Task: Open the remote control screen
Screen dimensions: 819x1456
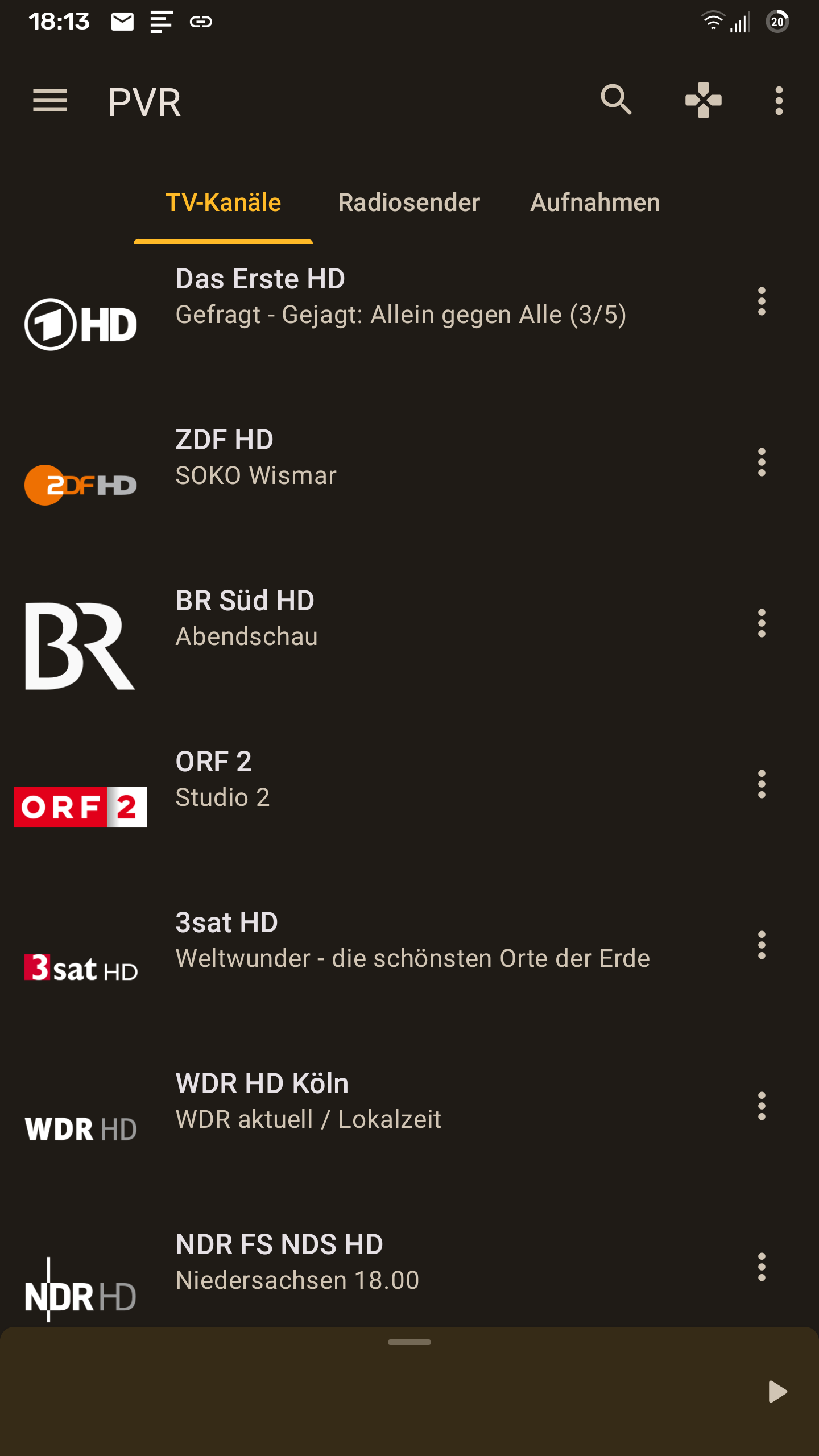Action: [x=704, y=100]
